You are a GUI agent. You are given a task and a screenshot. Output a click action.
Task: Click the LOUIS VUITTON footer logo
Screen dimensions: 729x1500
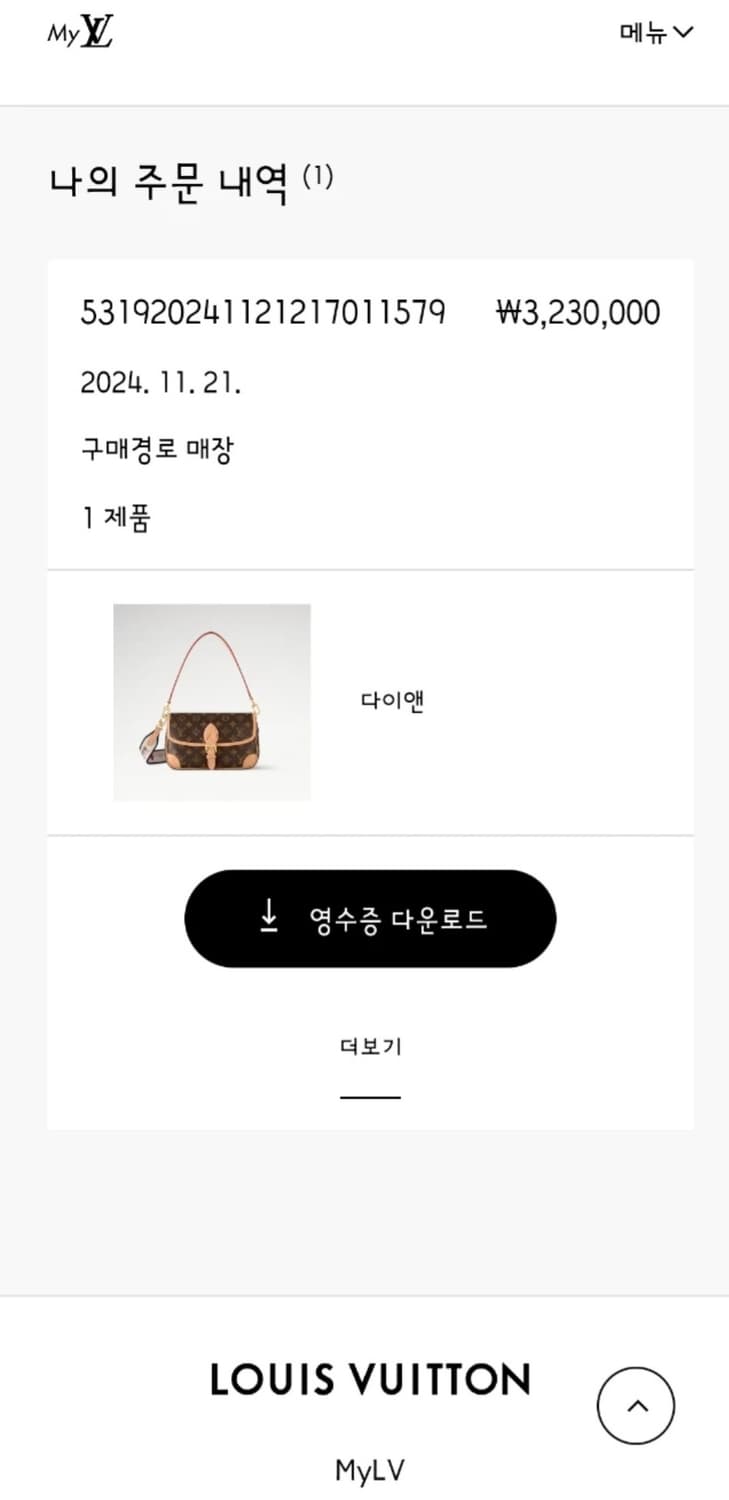point(368,1378)
